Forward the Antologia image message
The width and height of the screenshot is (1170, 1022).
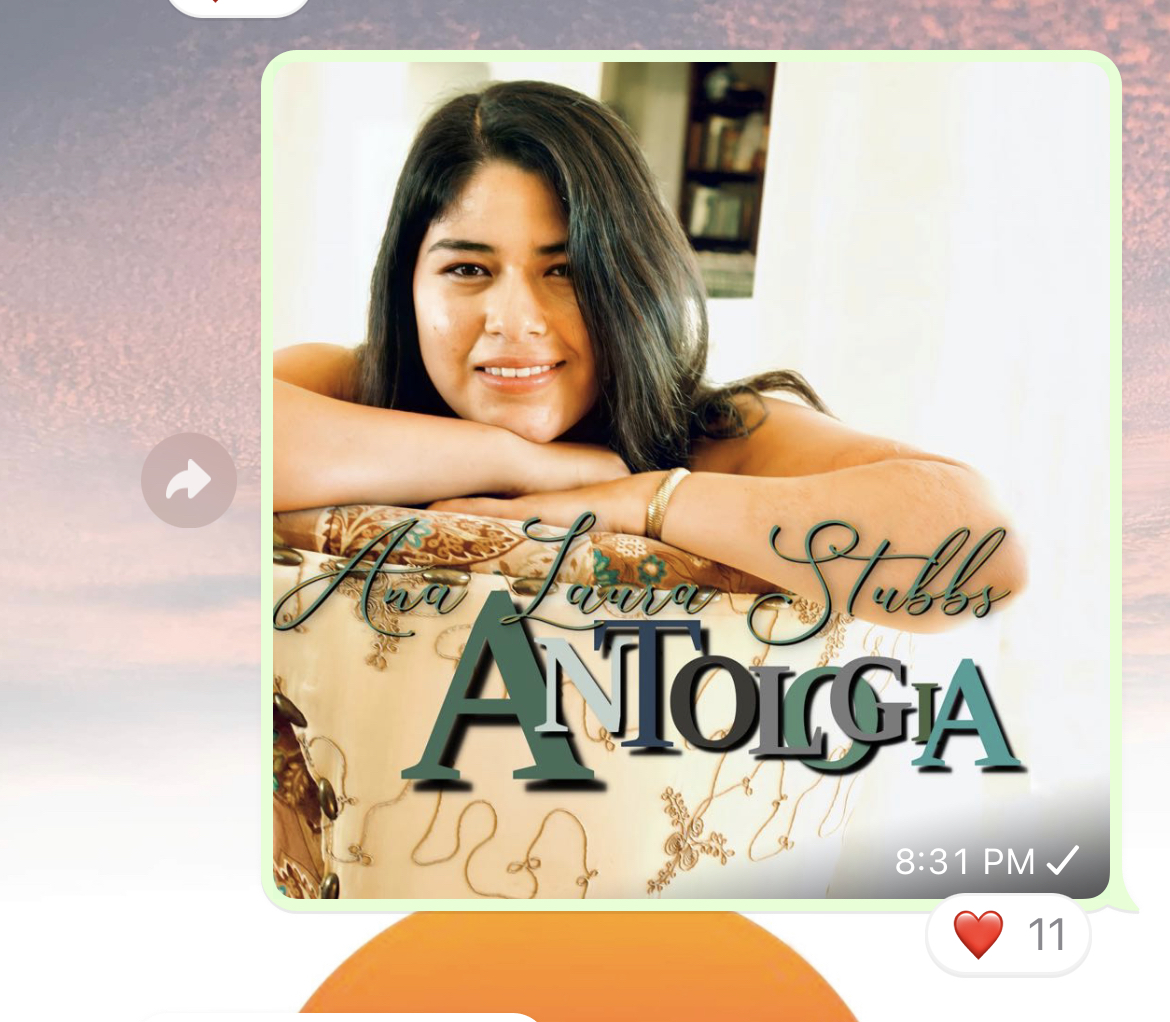point(189,481)
